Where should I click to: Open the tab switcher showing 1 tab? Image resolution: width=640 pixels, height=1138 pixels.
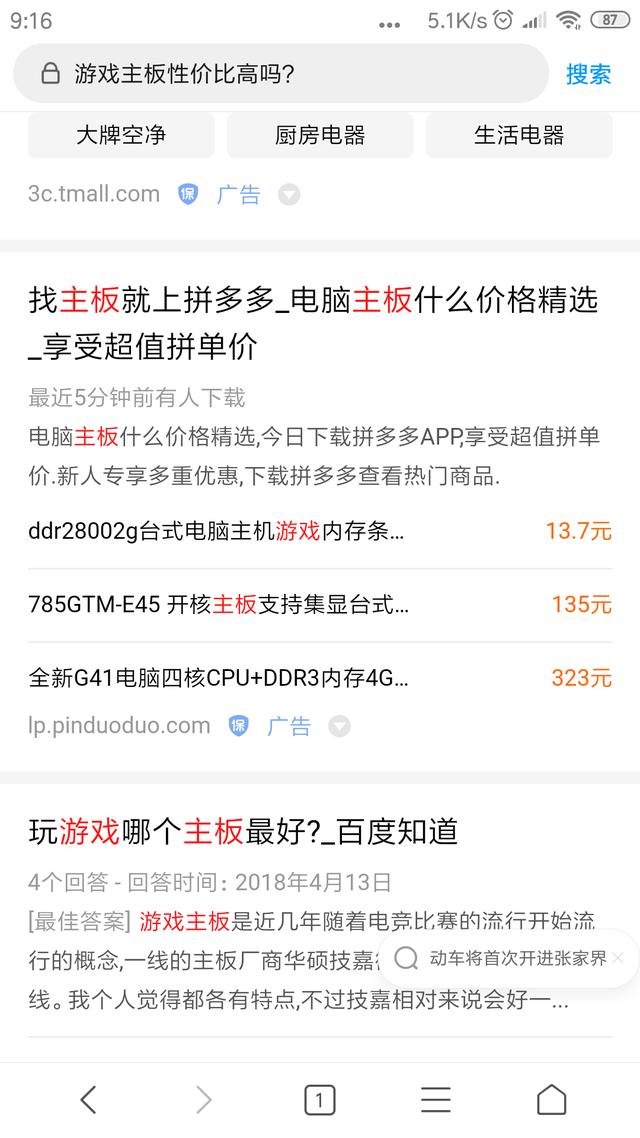pyautogui.click(x=319, y=1100)
